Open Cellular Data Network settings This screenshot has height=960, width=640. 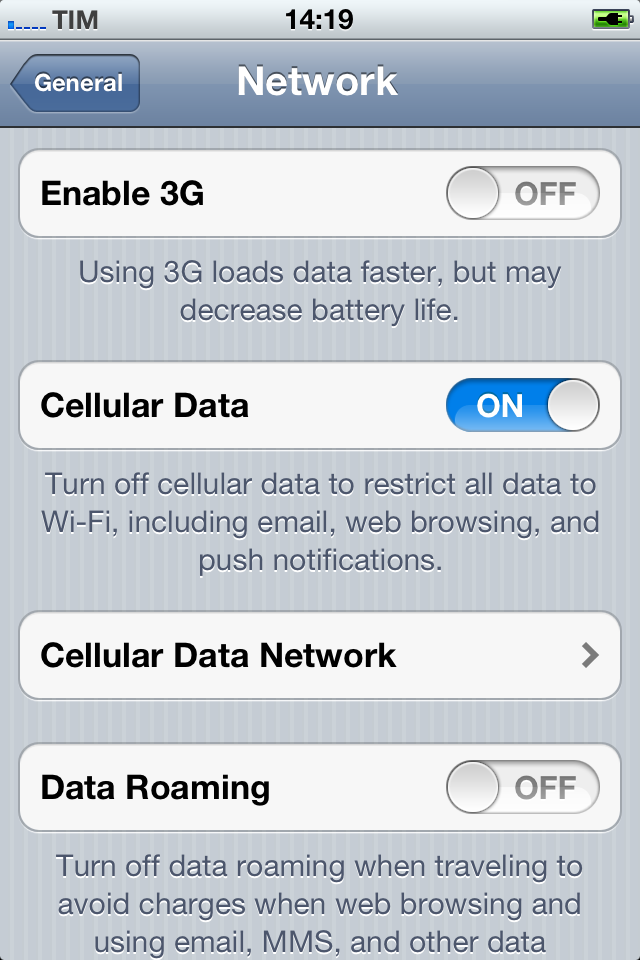320,656
